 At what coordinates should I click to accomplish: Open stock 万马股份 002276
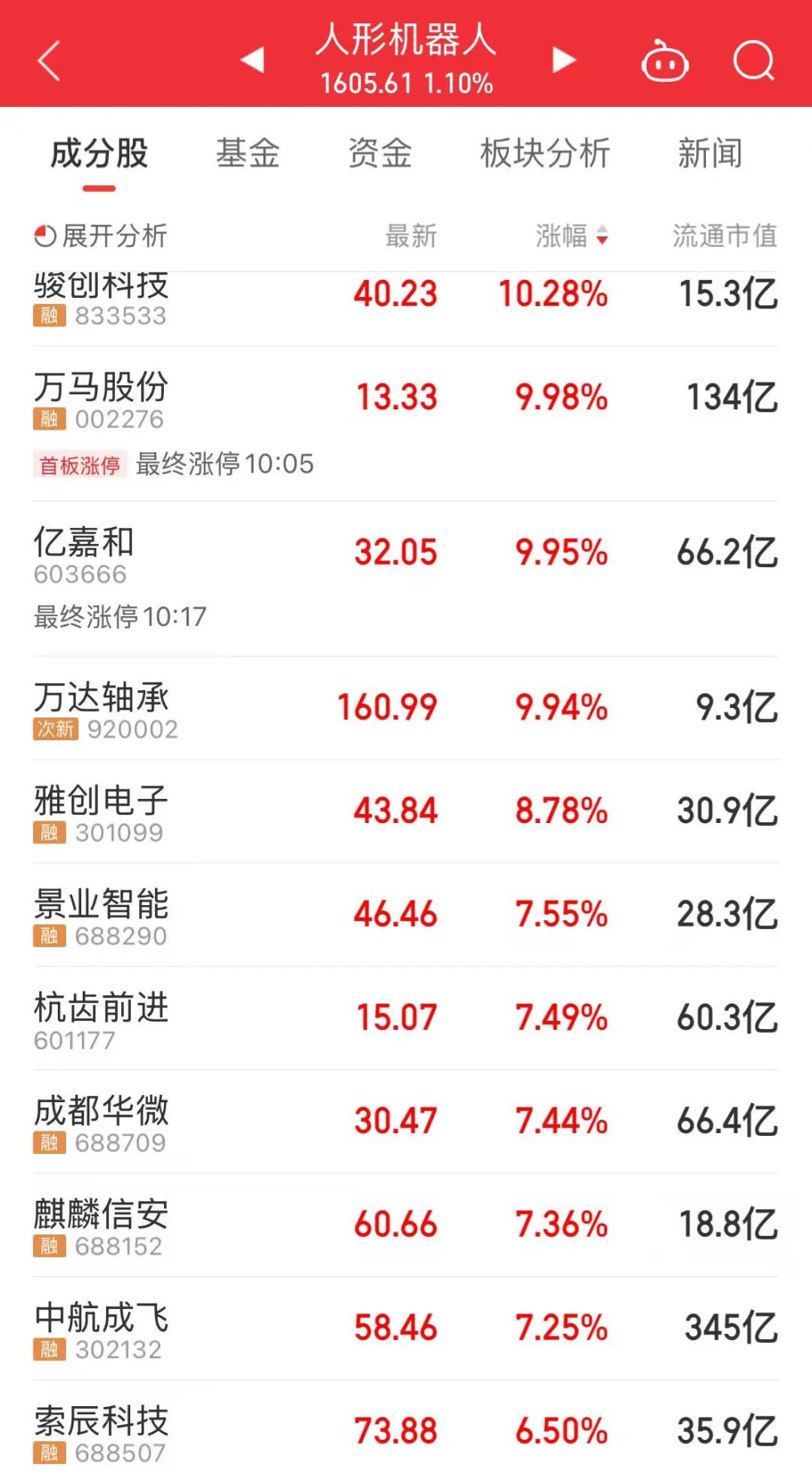(406, 424)
